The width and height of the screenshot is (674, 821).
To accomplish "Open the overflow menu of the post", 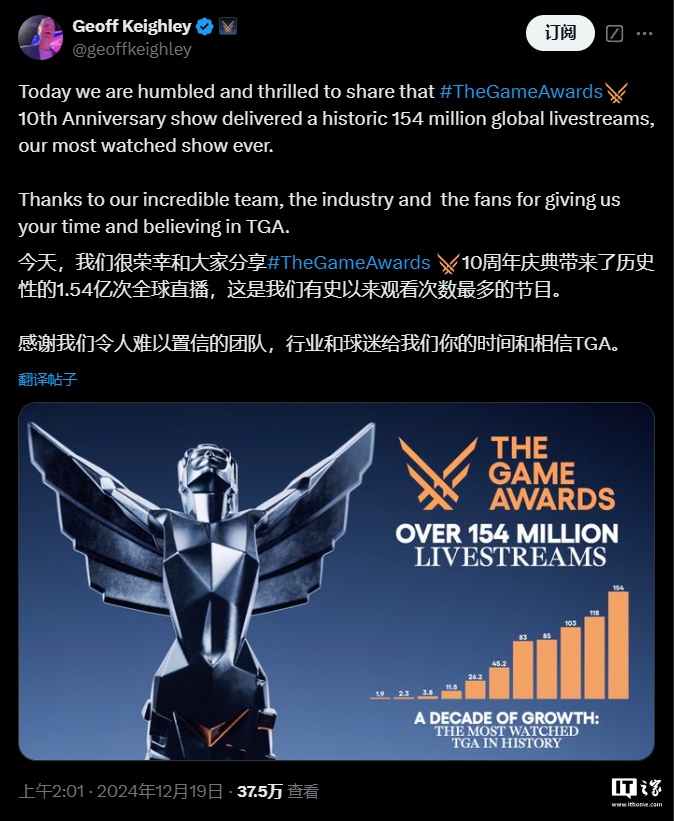I will pyautogui.click(x=647, y=33).
